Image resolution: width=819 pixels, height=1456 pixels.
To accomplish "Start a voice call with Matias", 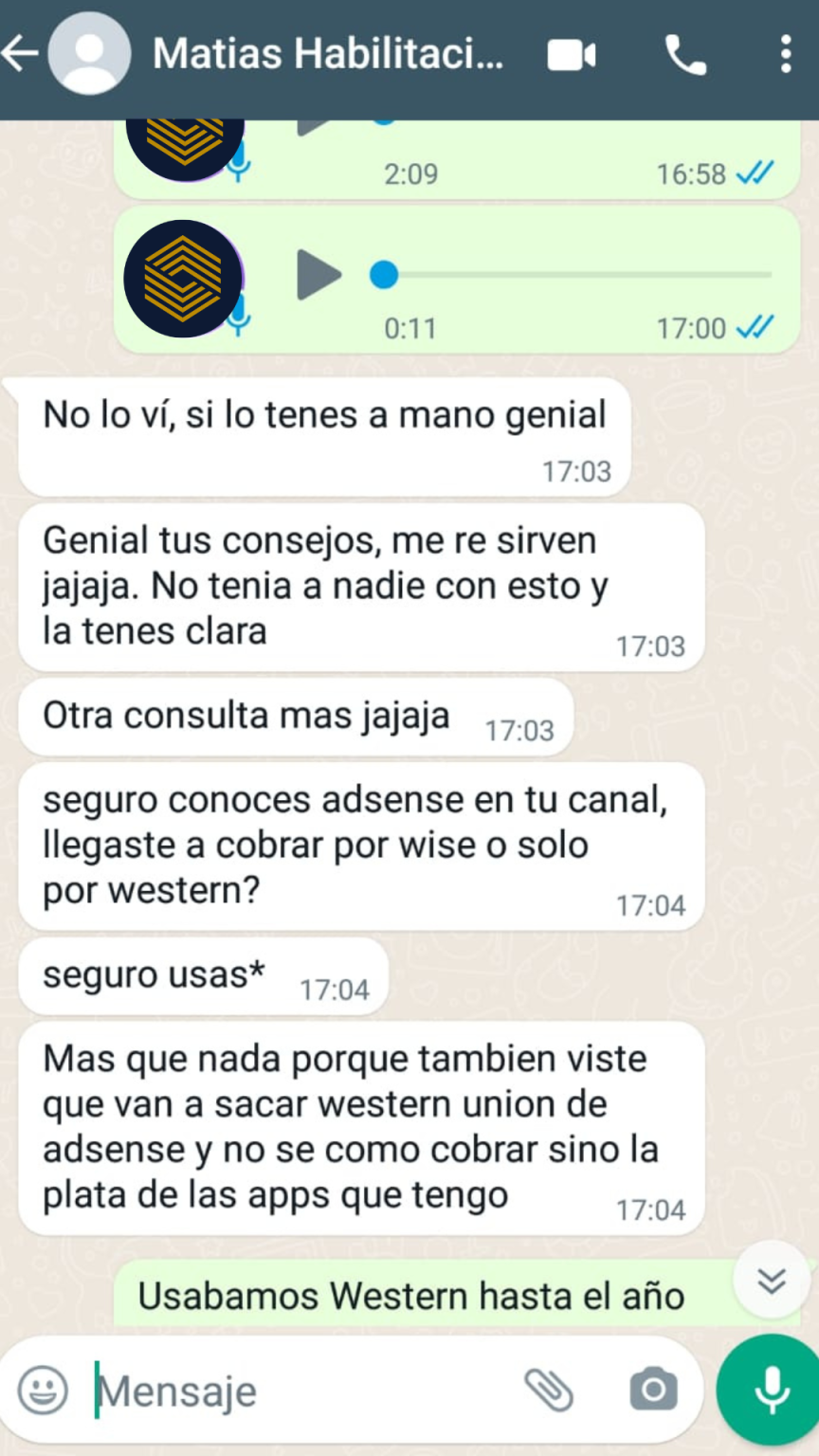I will (685, 56).
